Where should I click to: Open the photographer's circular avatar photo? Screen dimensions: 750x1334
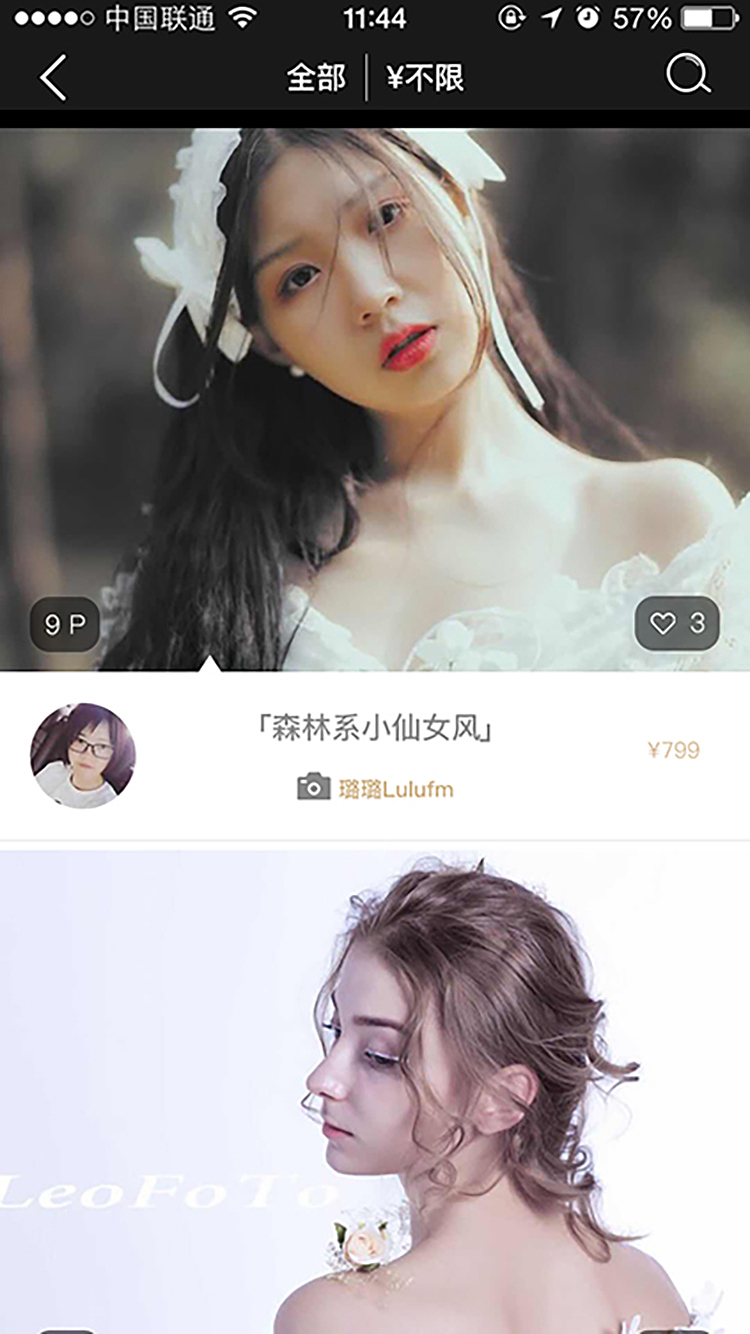(82, 759)
